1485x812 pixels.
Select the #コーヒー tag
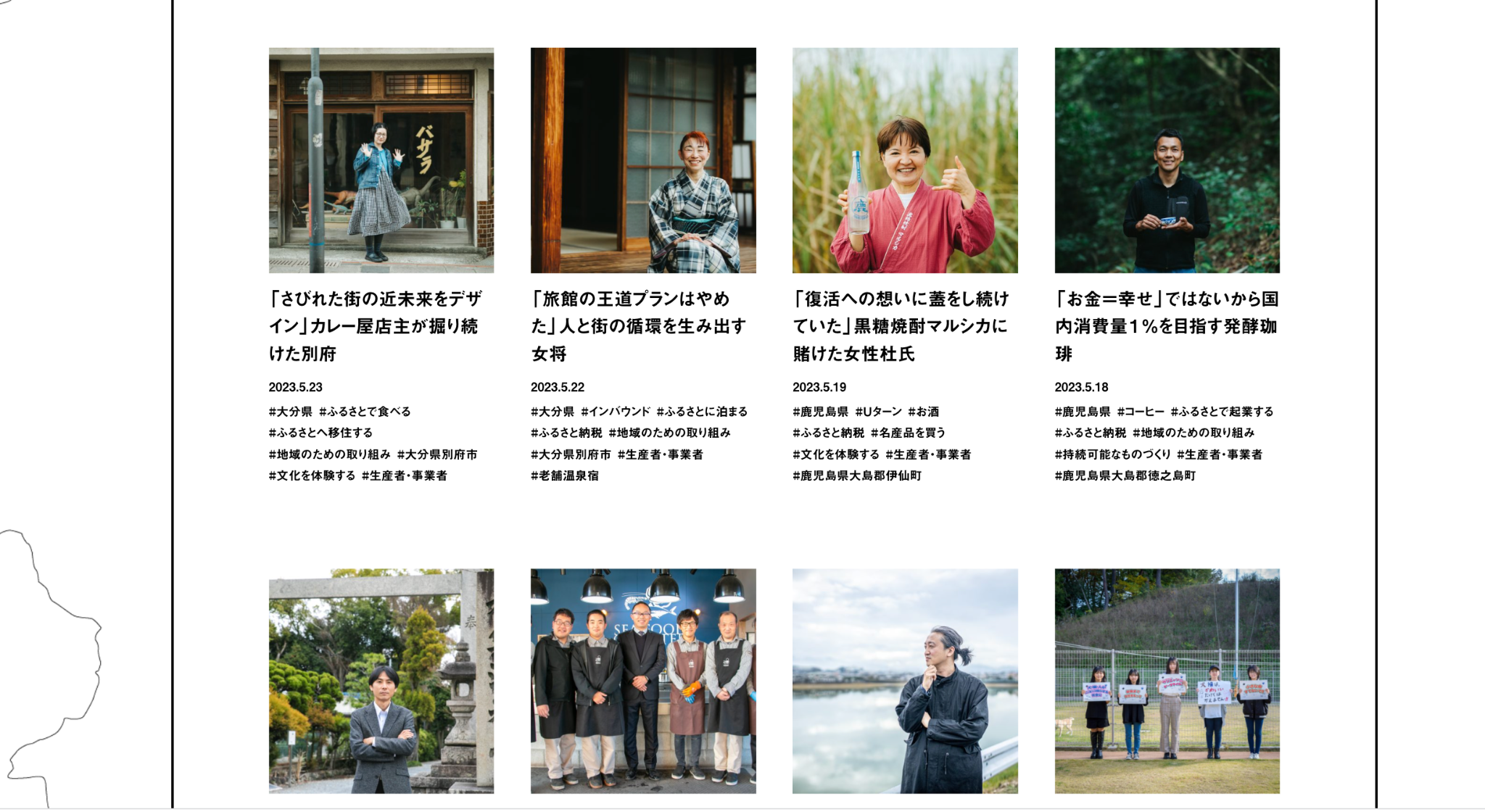pyautogui.click(x=1140, y=412)
